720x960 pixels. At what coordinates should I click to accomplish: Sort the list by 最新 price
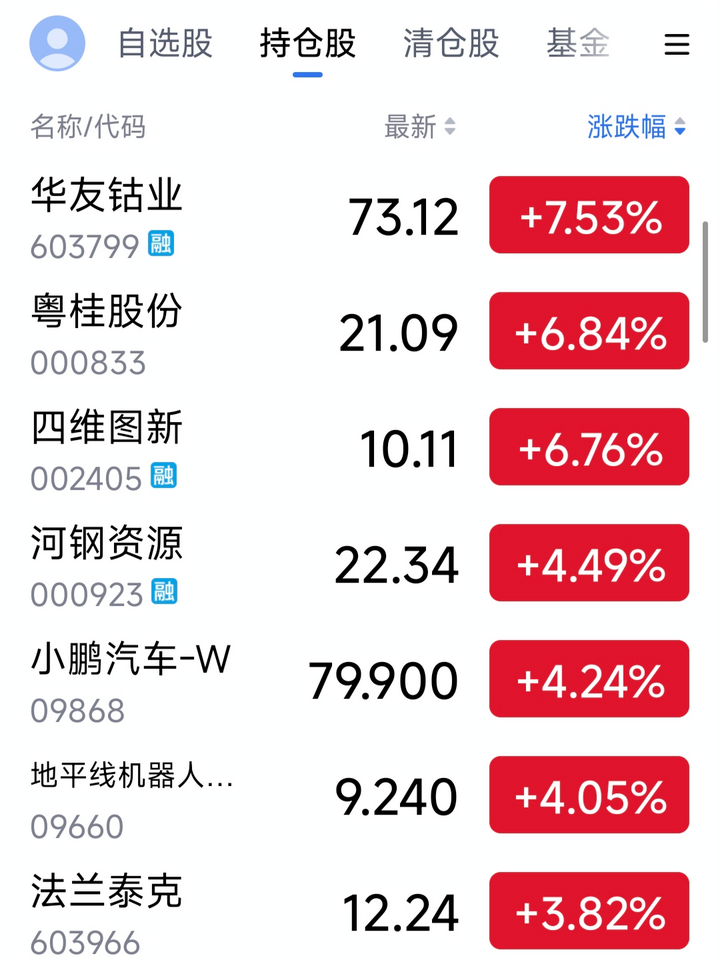(419, 127)
